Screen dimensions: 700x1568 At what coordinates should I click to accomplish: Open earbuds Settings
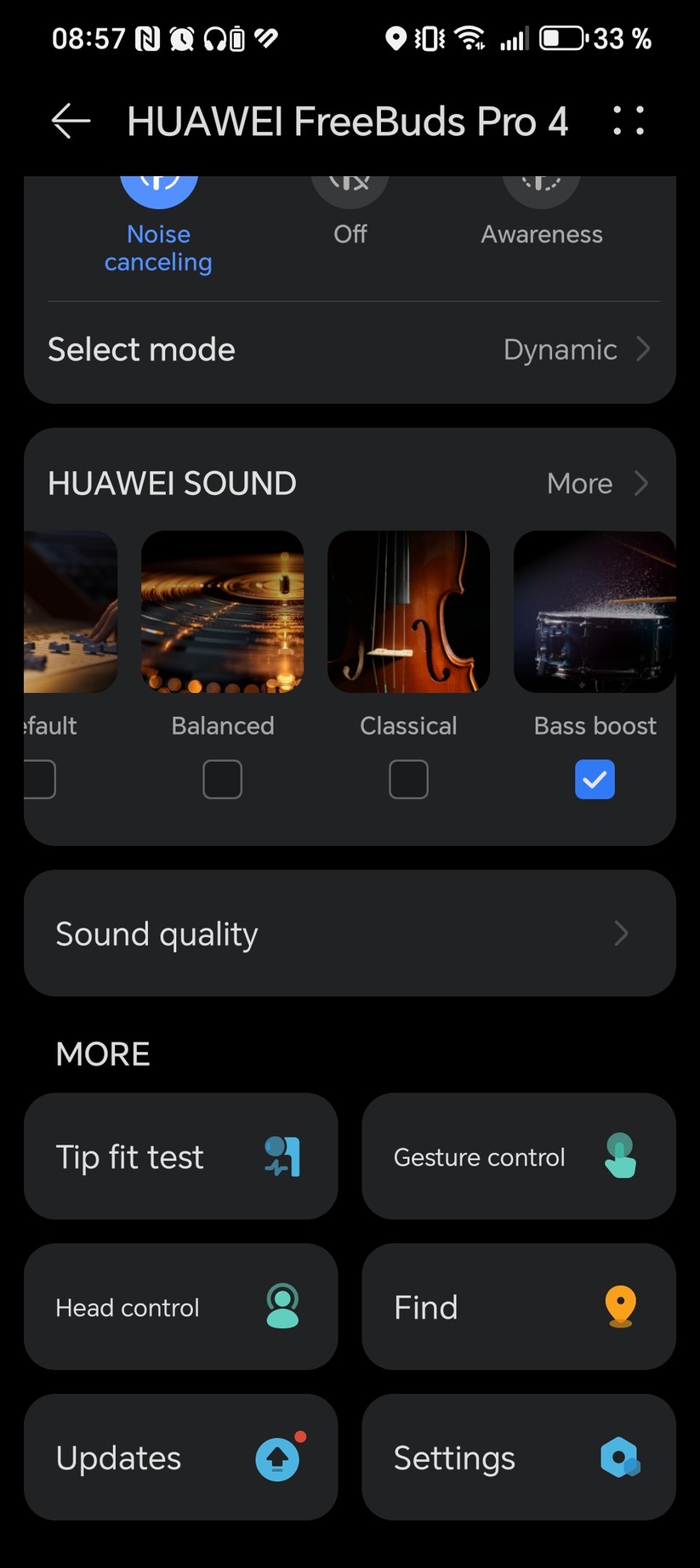tap(518, 1457)
